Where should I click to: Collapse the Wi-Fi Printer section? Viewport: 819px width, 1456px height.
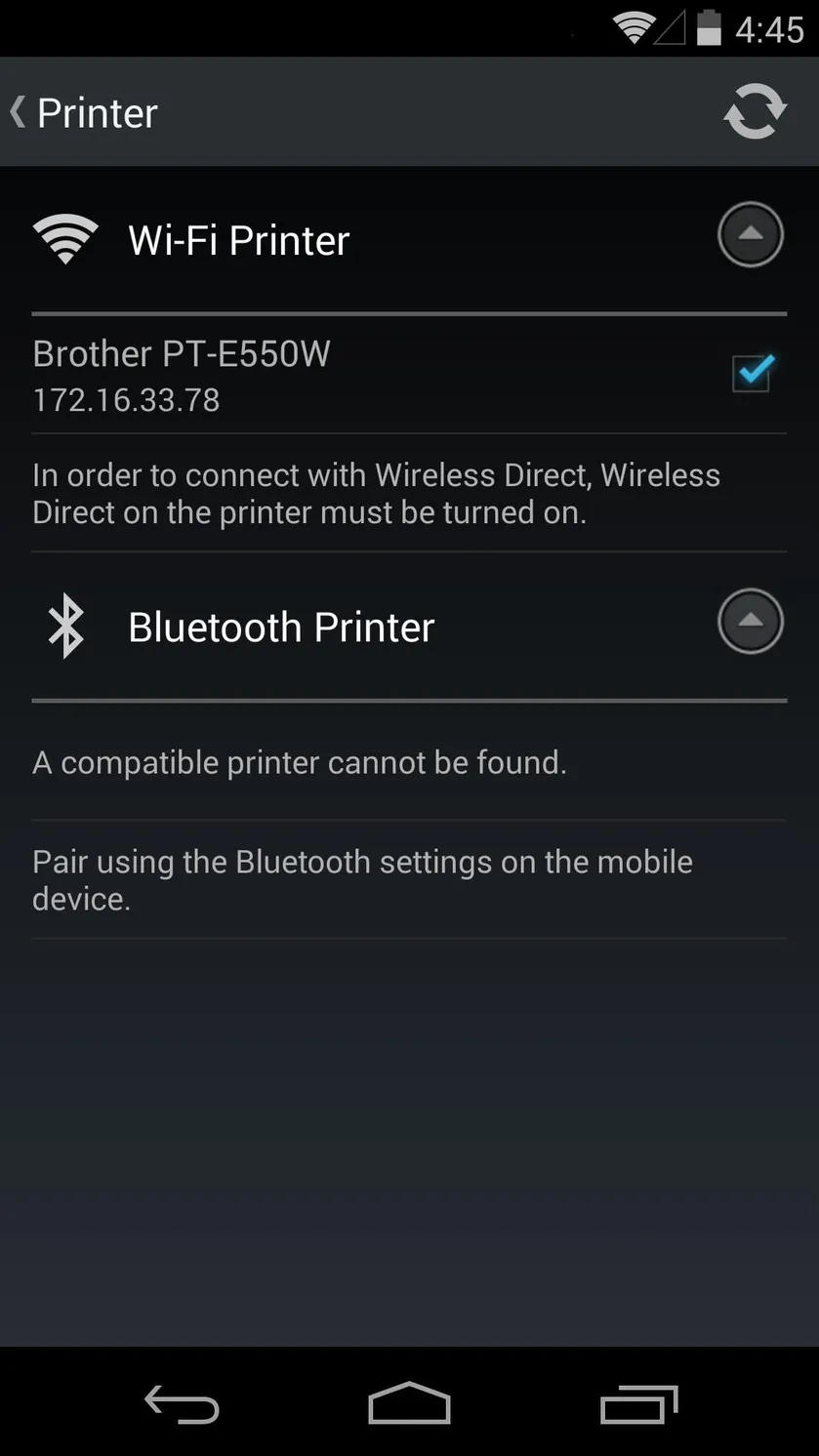pyautogui.click(x=750, y=234)
